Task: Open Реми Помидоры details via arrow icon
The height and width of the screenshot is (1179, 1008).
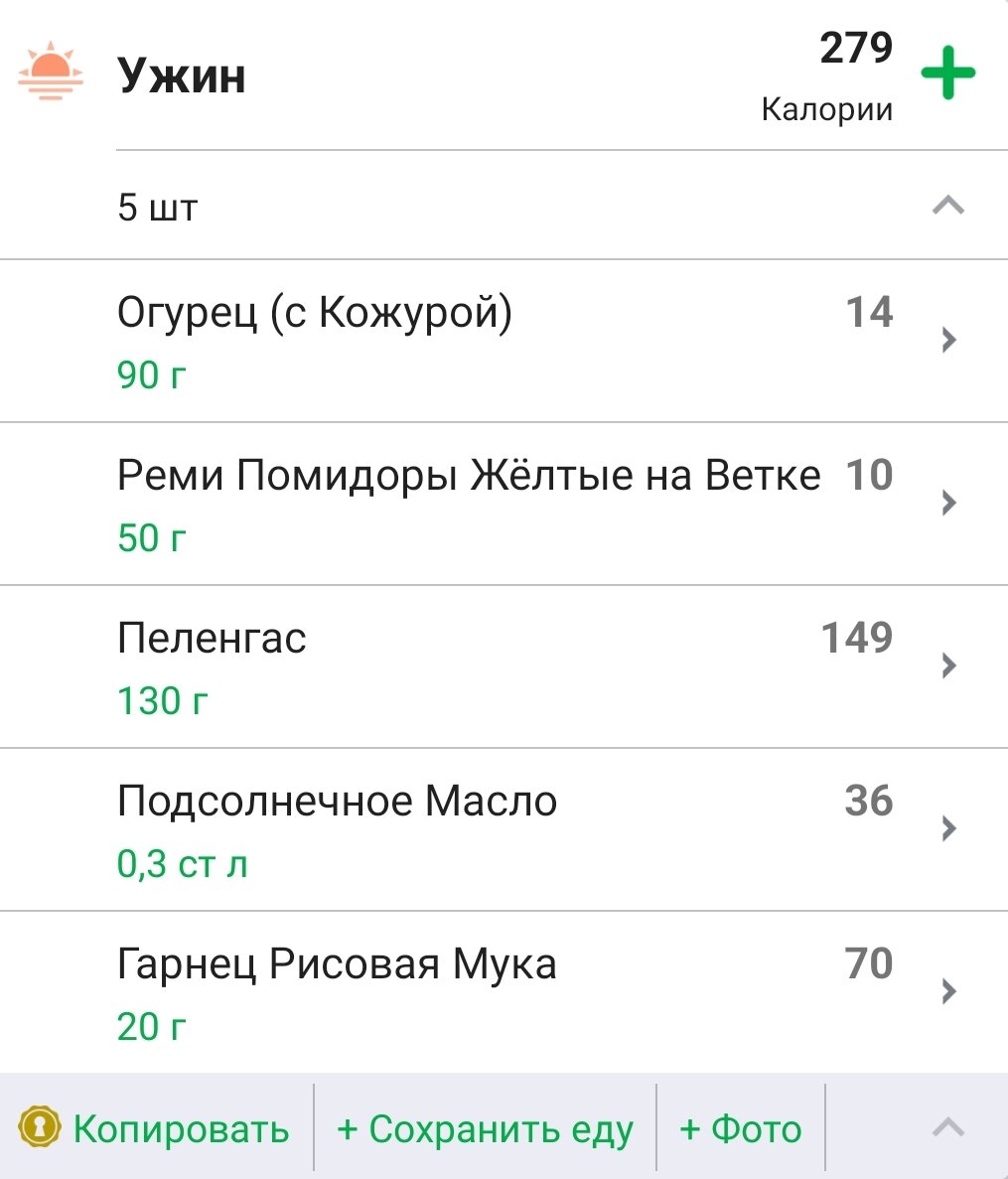Action: (x=947, y=503)
